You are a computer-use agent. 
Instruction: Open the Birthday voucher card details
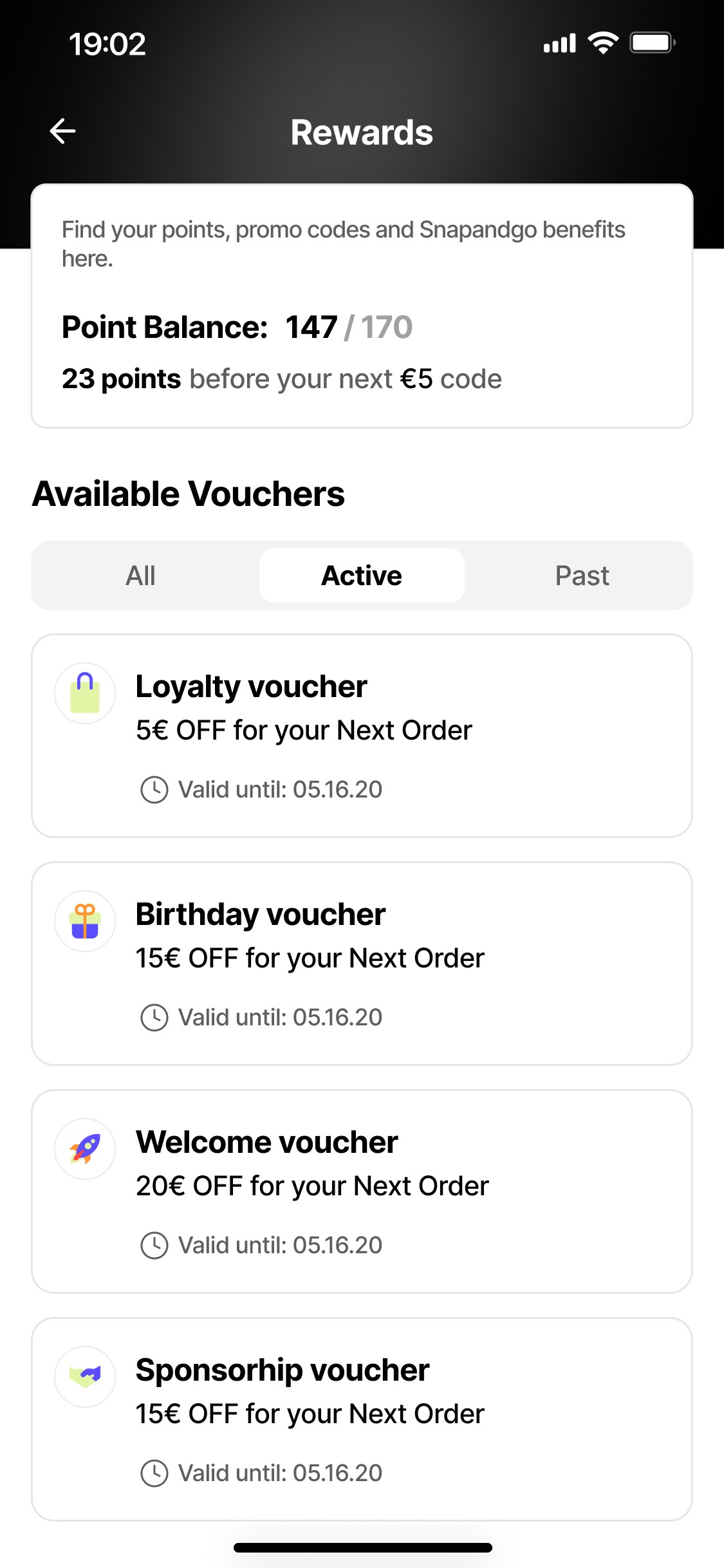pyautogui.click(x=362, y=962)
